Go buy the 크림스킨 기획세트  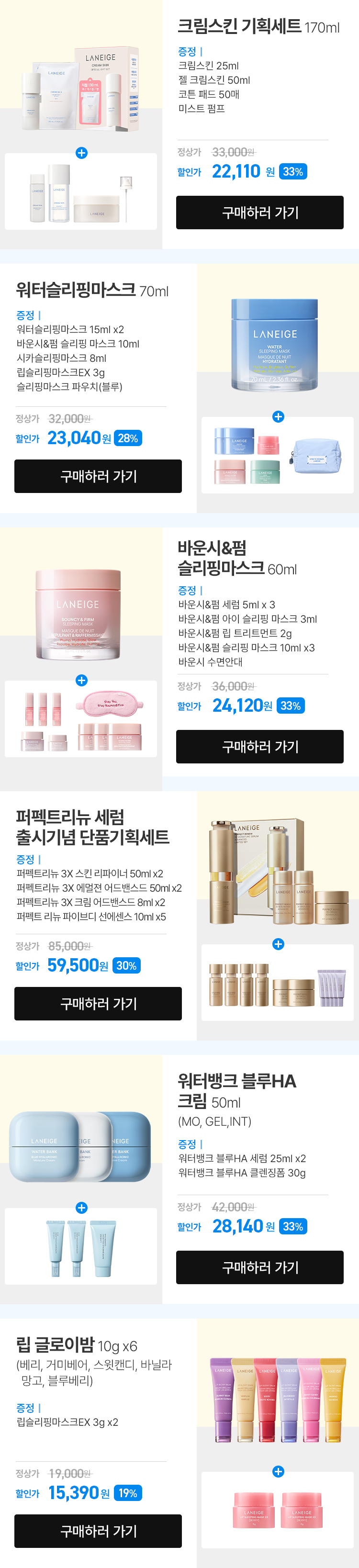point(260,213)
